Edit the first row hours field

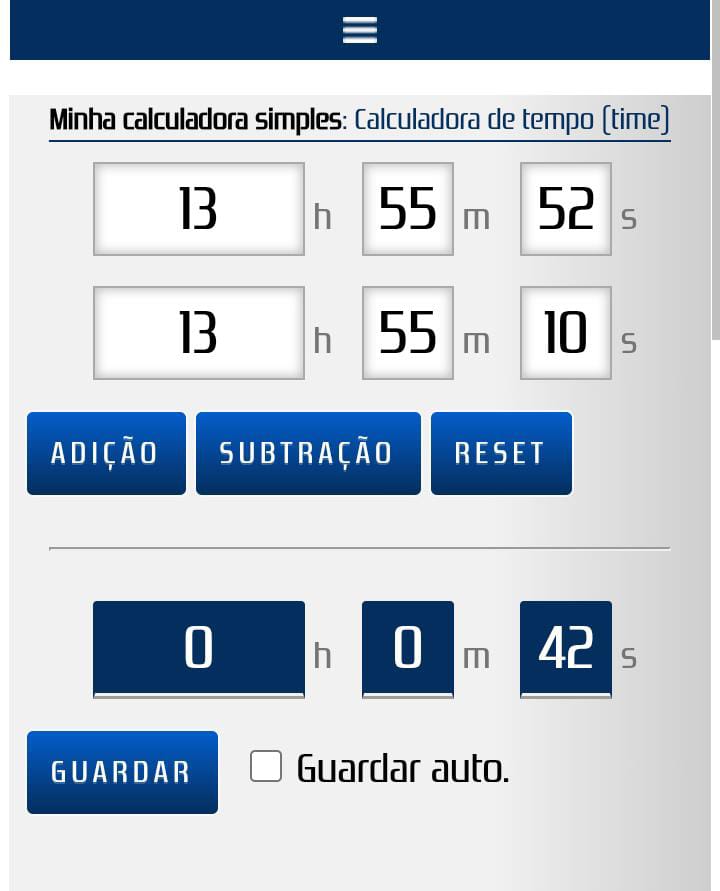coord(199,209)
